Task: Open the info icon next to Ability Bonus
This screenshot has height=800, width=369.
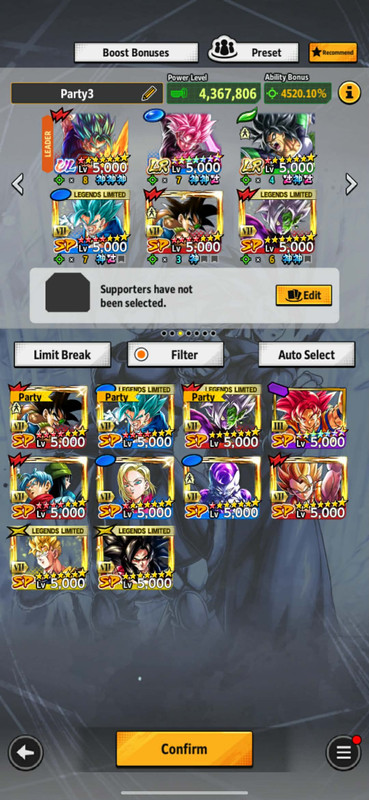Action: (350, 93)
